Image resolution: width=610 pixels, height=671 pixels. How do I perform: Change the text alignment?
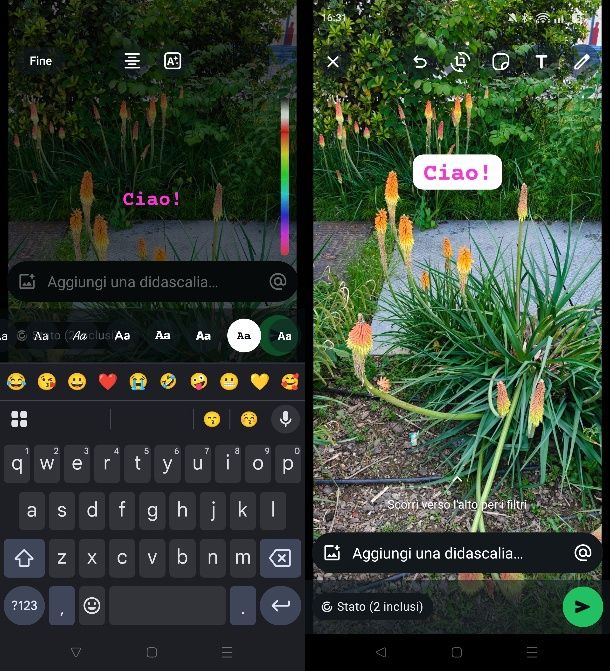pos(132,61)
